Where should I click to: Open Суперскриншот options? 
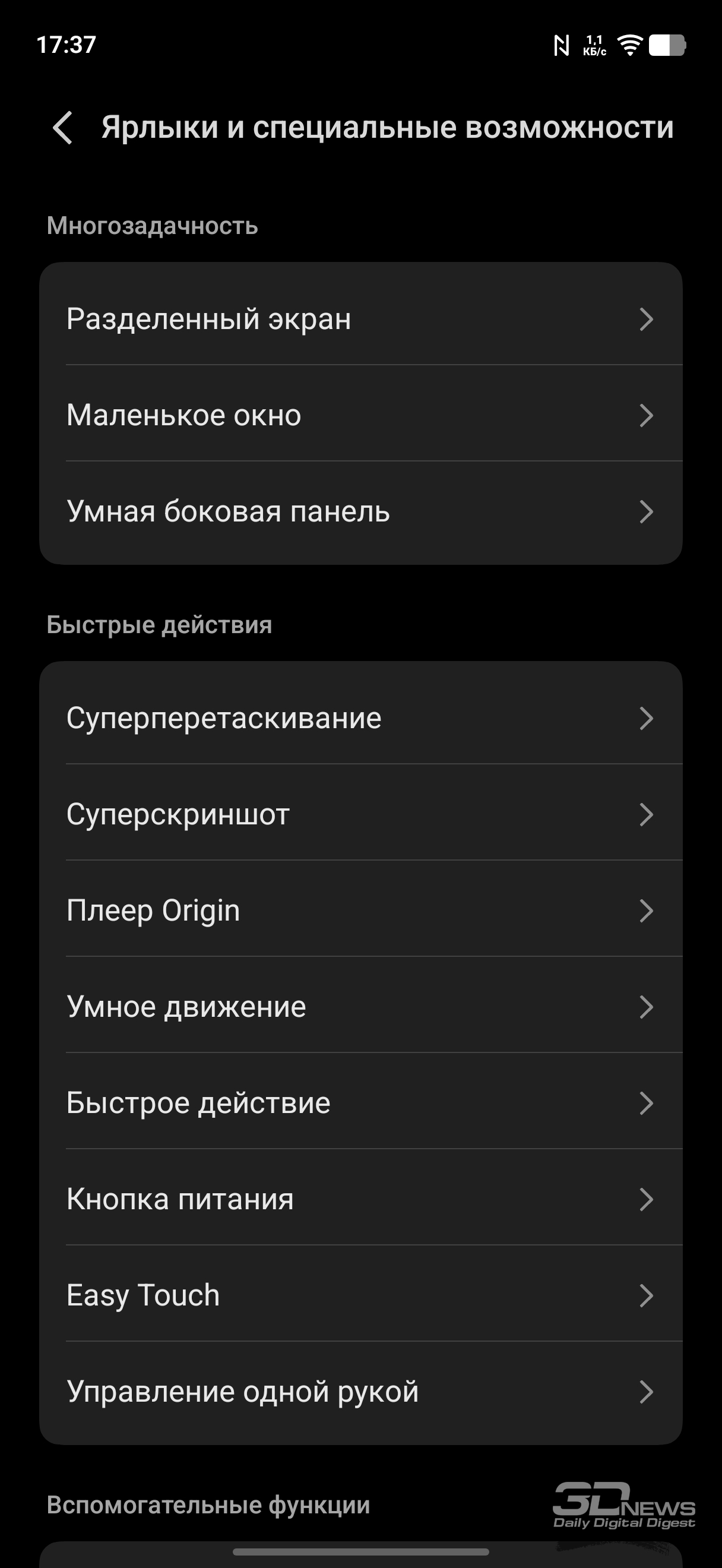point(360,814)
